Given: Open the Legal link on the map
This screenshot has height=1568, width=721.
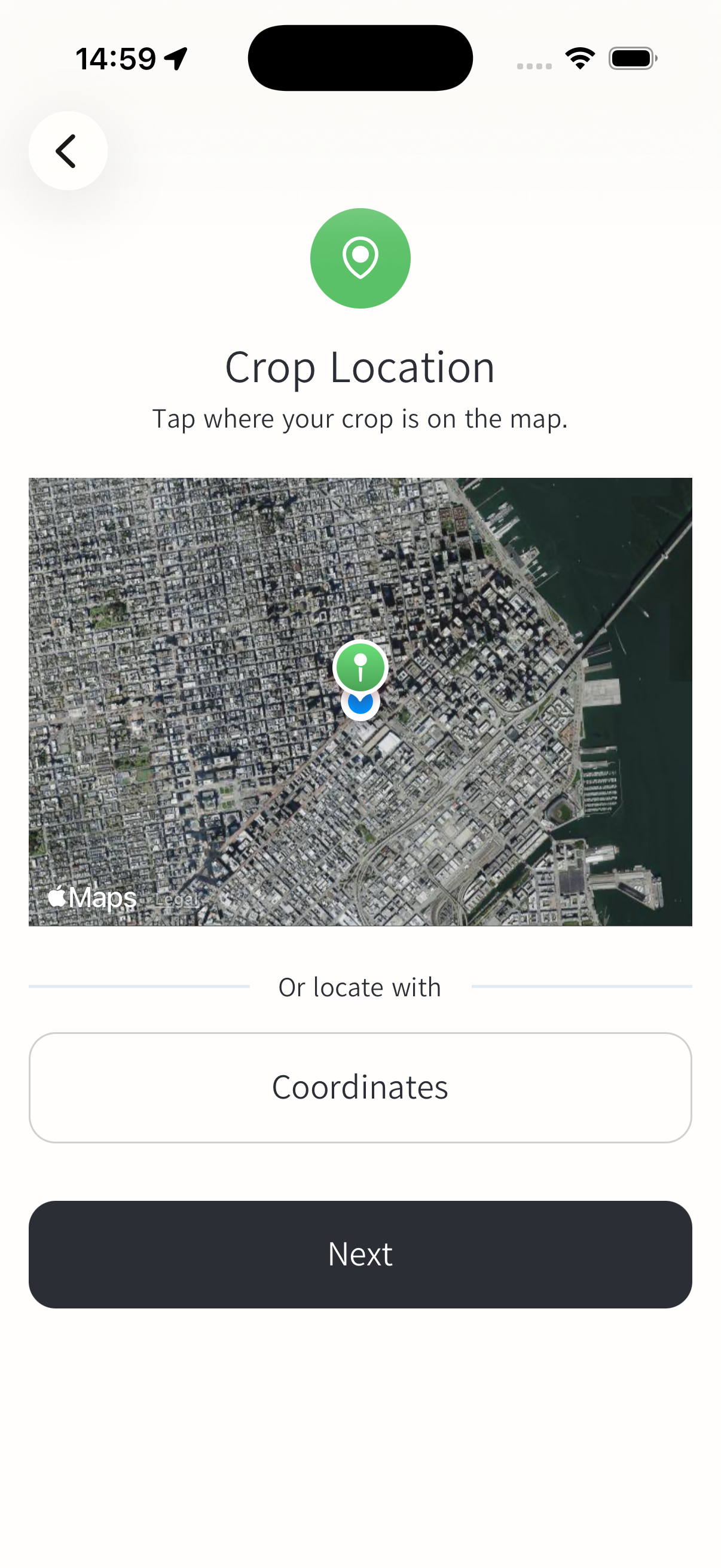Looking at the screenshot, I should point(176,899).
